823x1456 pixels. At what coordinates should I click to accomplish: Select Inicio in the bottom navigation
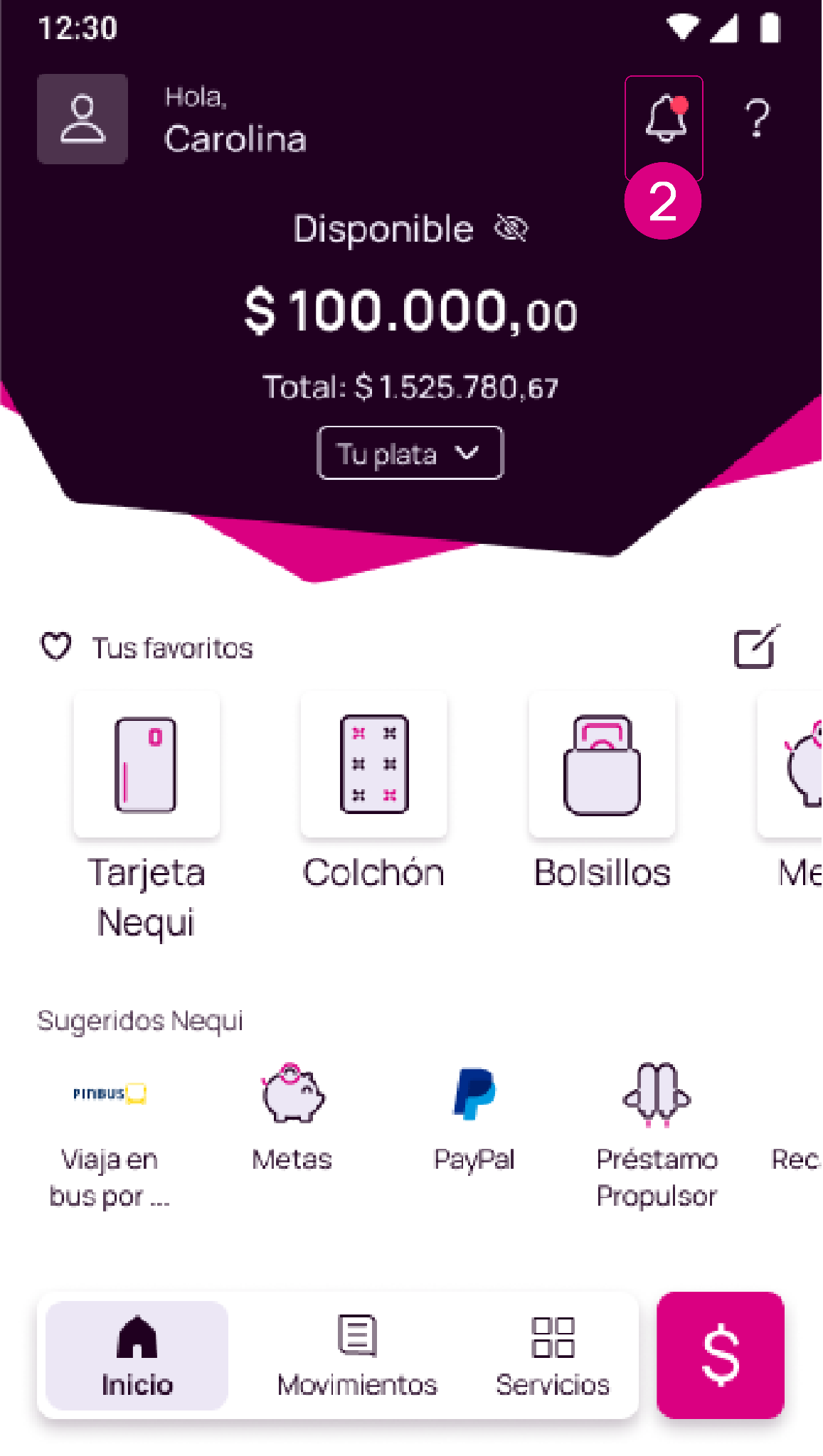[x=136, y=1354]
